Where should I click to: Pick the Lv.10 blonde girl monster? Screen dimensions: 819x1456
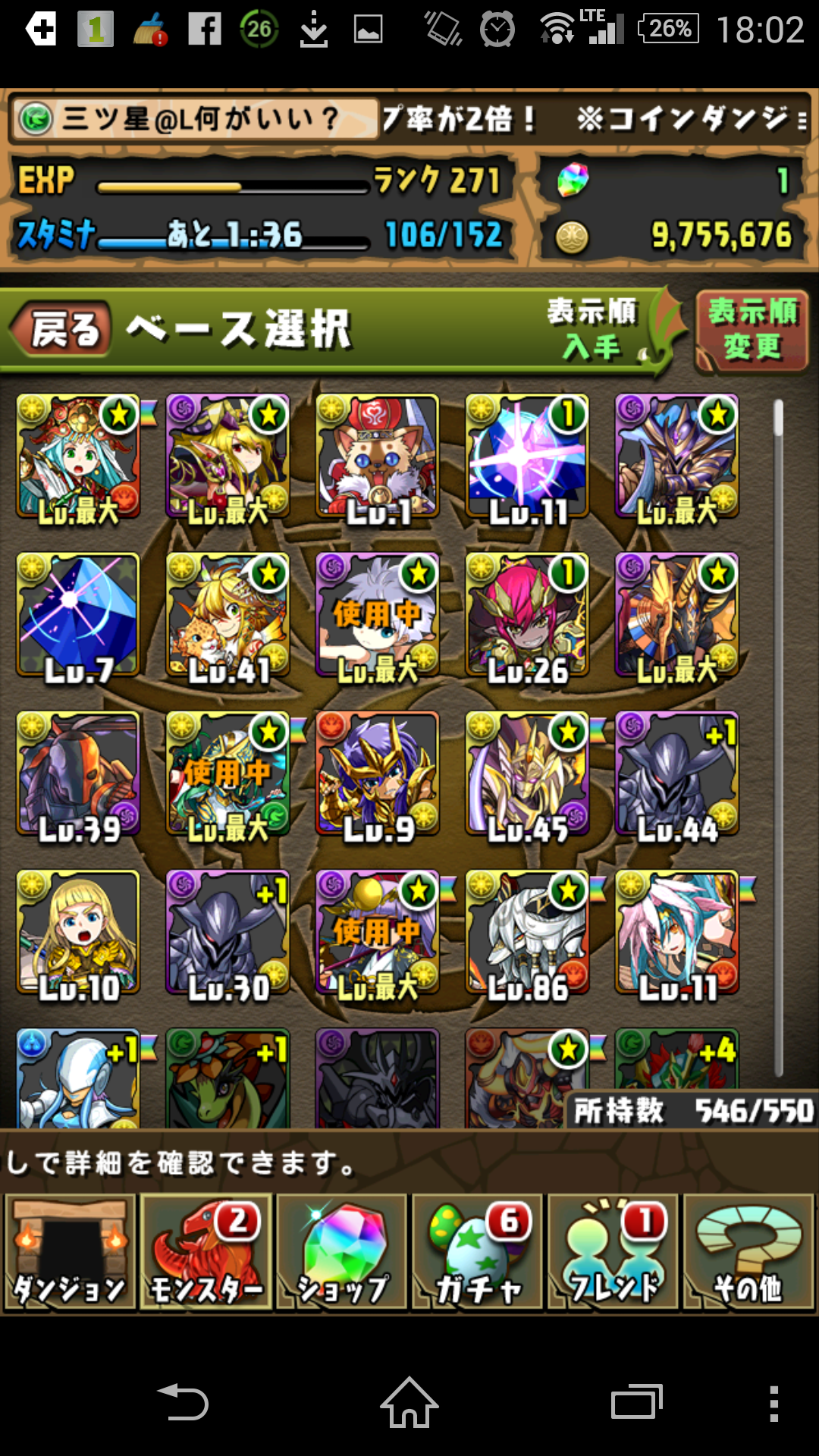(78, 932)
